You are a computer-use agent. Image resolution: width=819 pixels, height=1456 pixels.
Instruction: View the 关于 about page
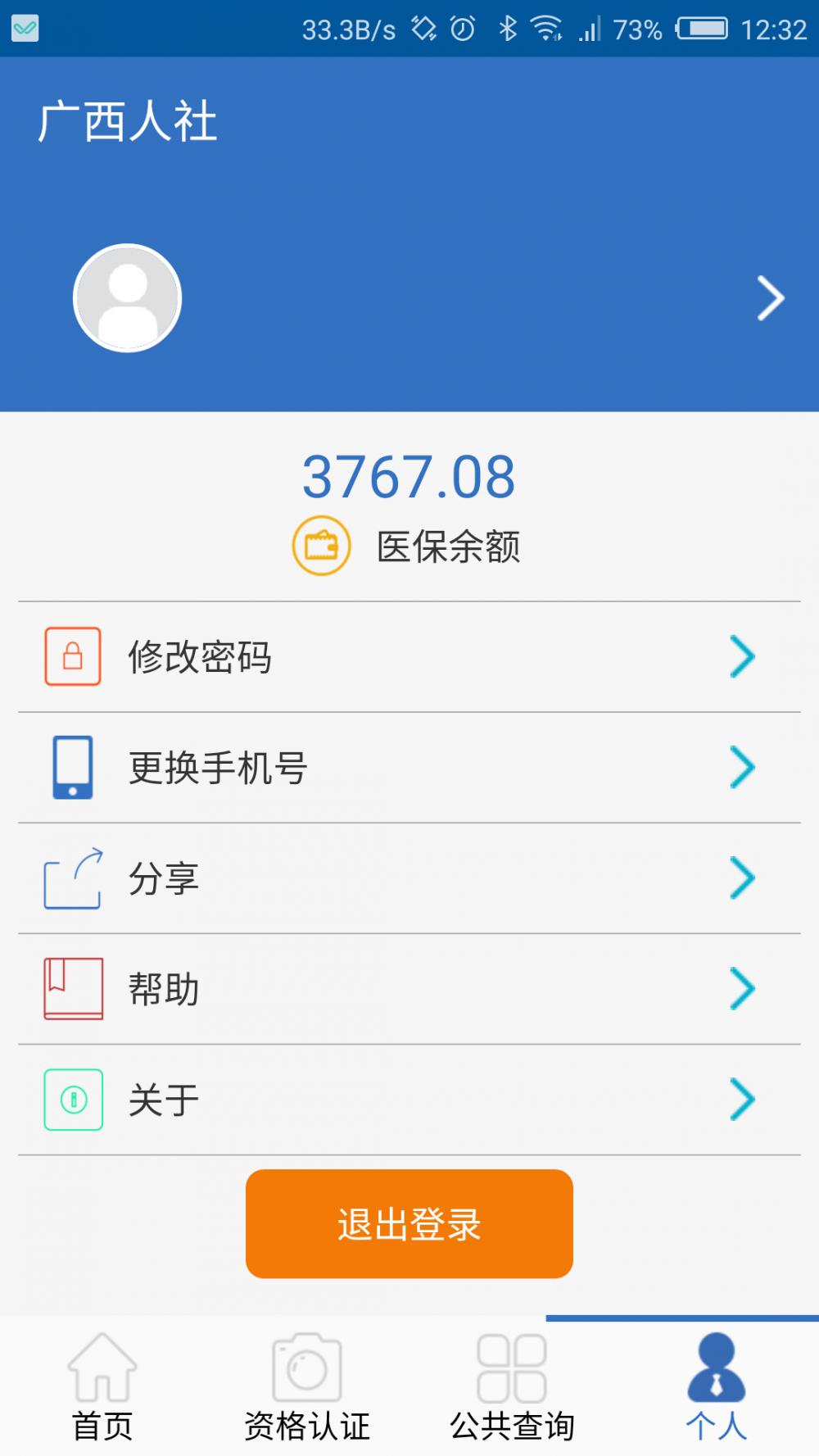pos(409,1100)
